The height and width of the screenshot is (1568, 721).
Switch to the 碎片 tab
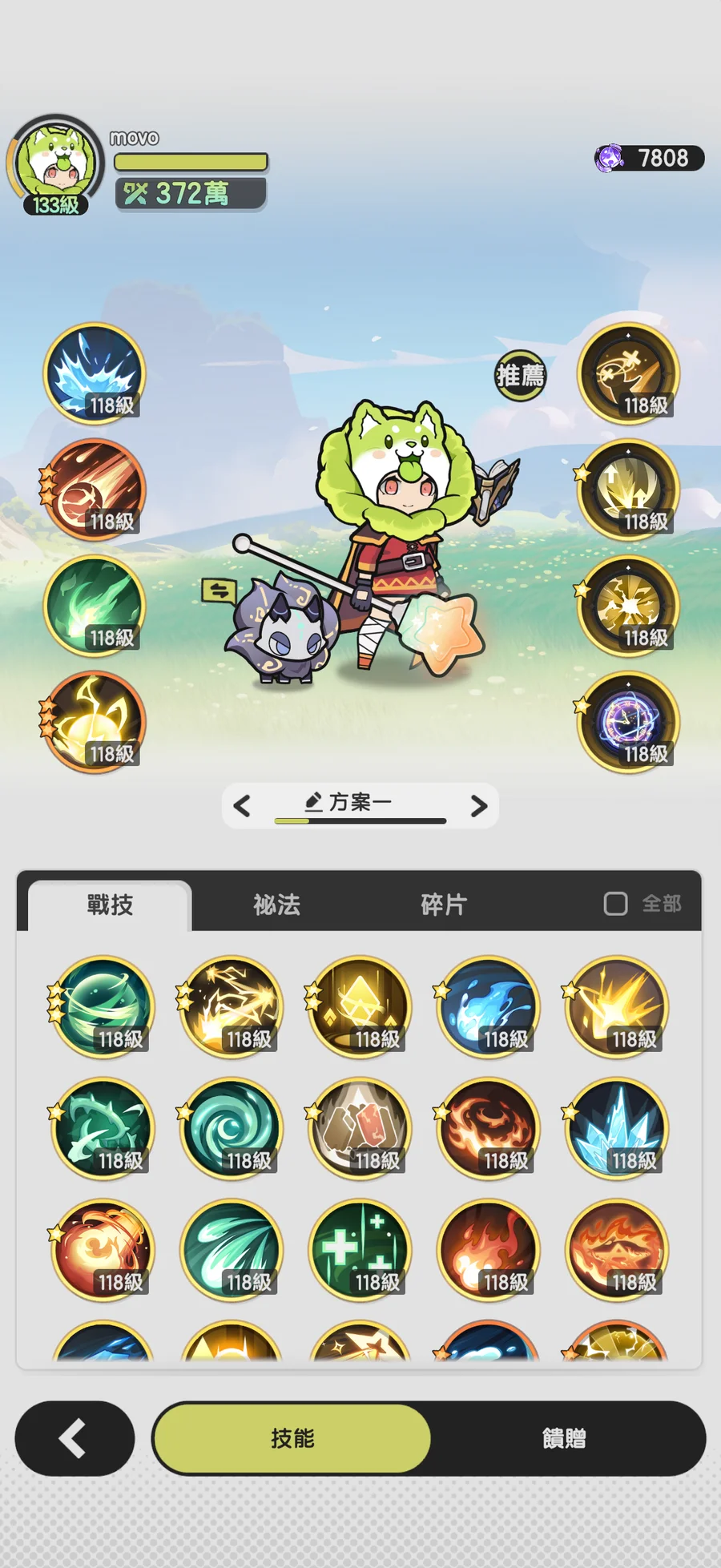[x=443, y=905]
